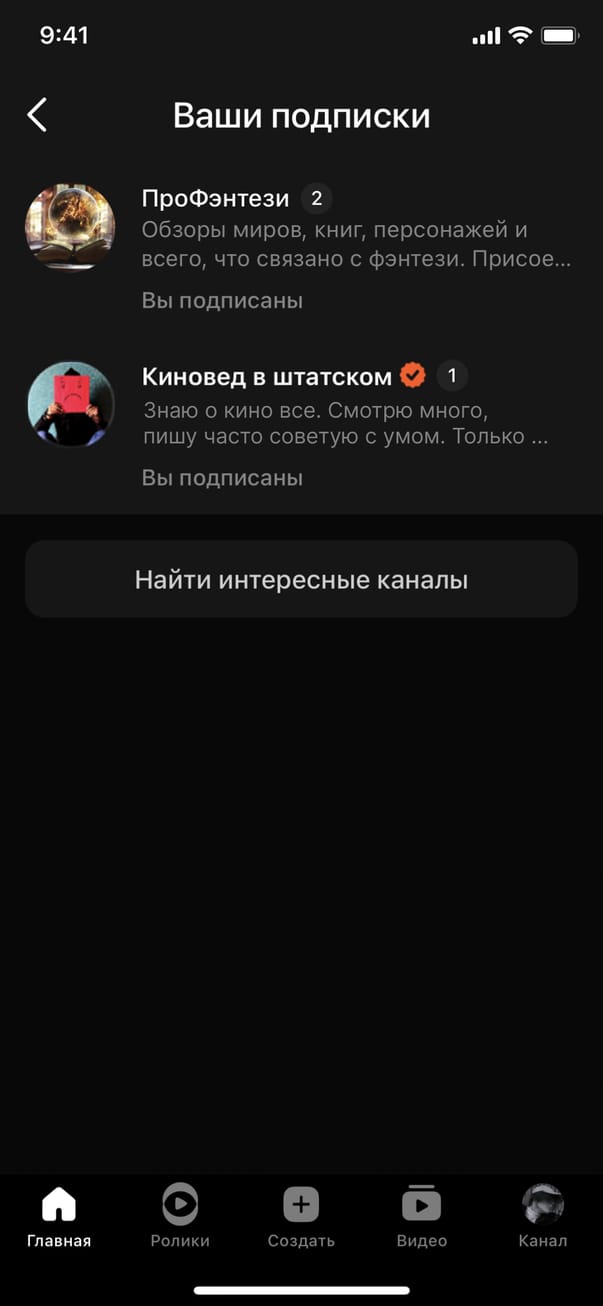Switch to the Главная tab
The width and height of the screenshot is (603, 1306).
coord(59,1216)
